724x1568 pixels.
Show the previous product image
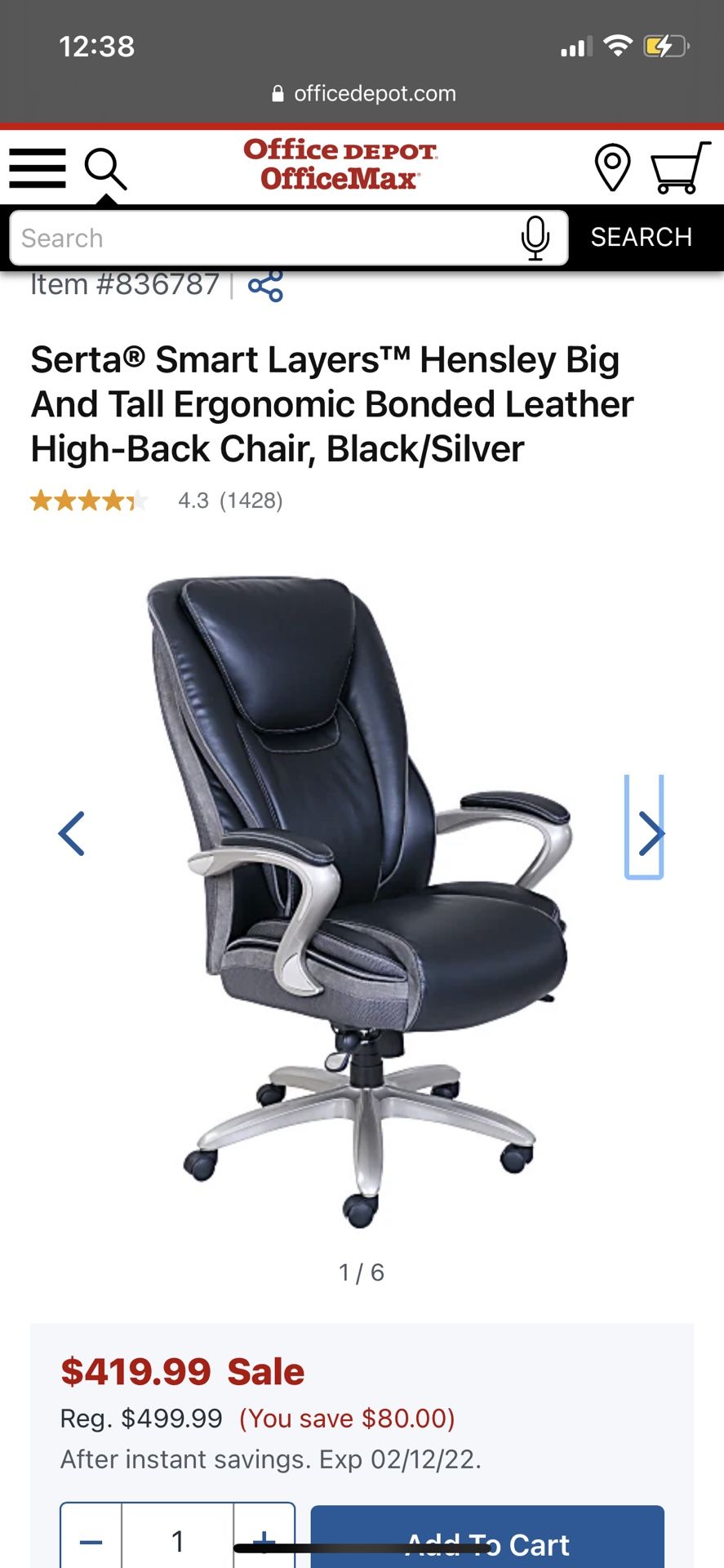[72, 834]
